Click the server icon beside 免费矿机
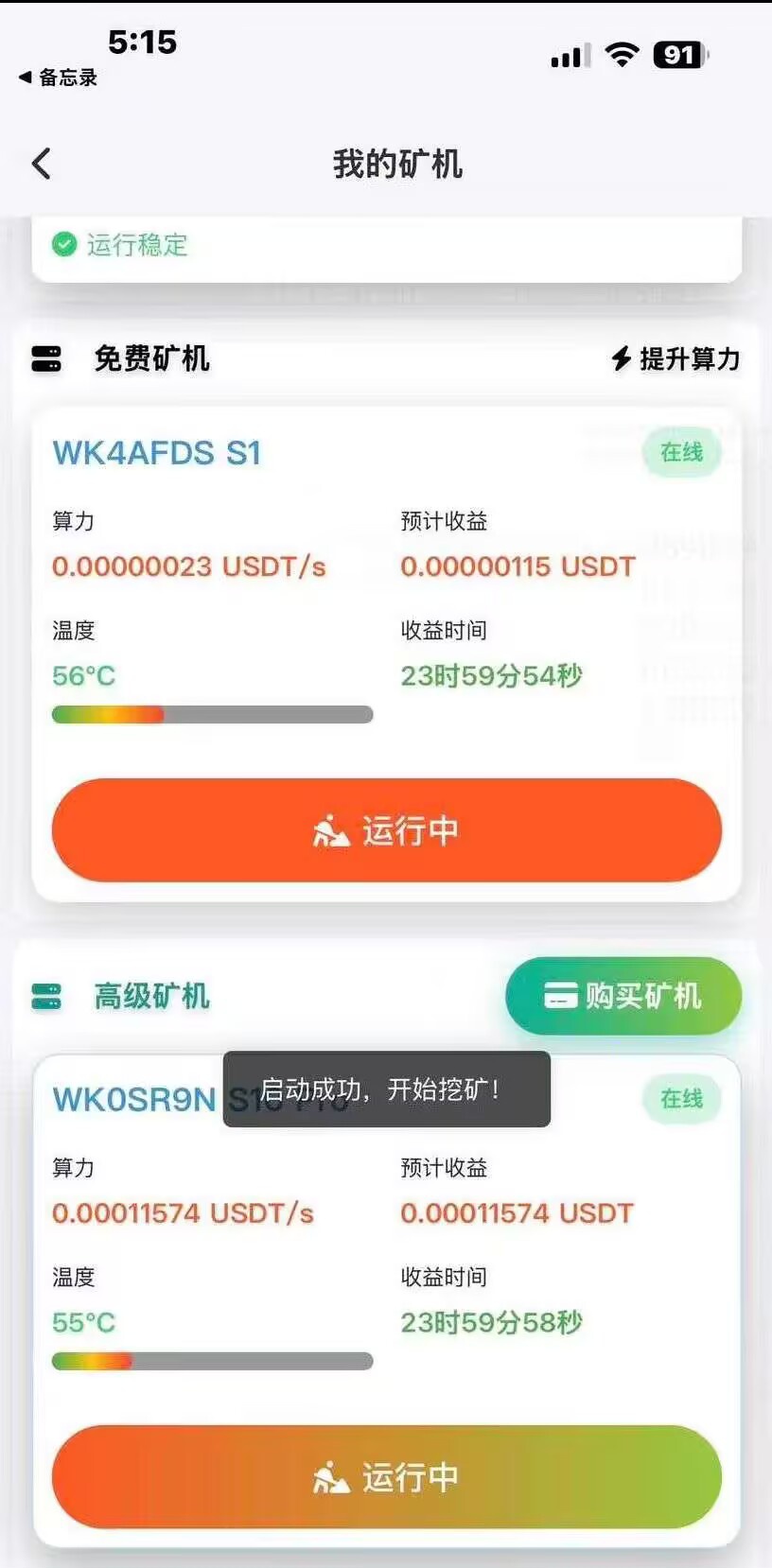 click(46, 359)
